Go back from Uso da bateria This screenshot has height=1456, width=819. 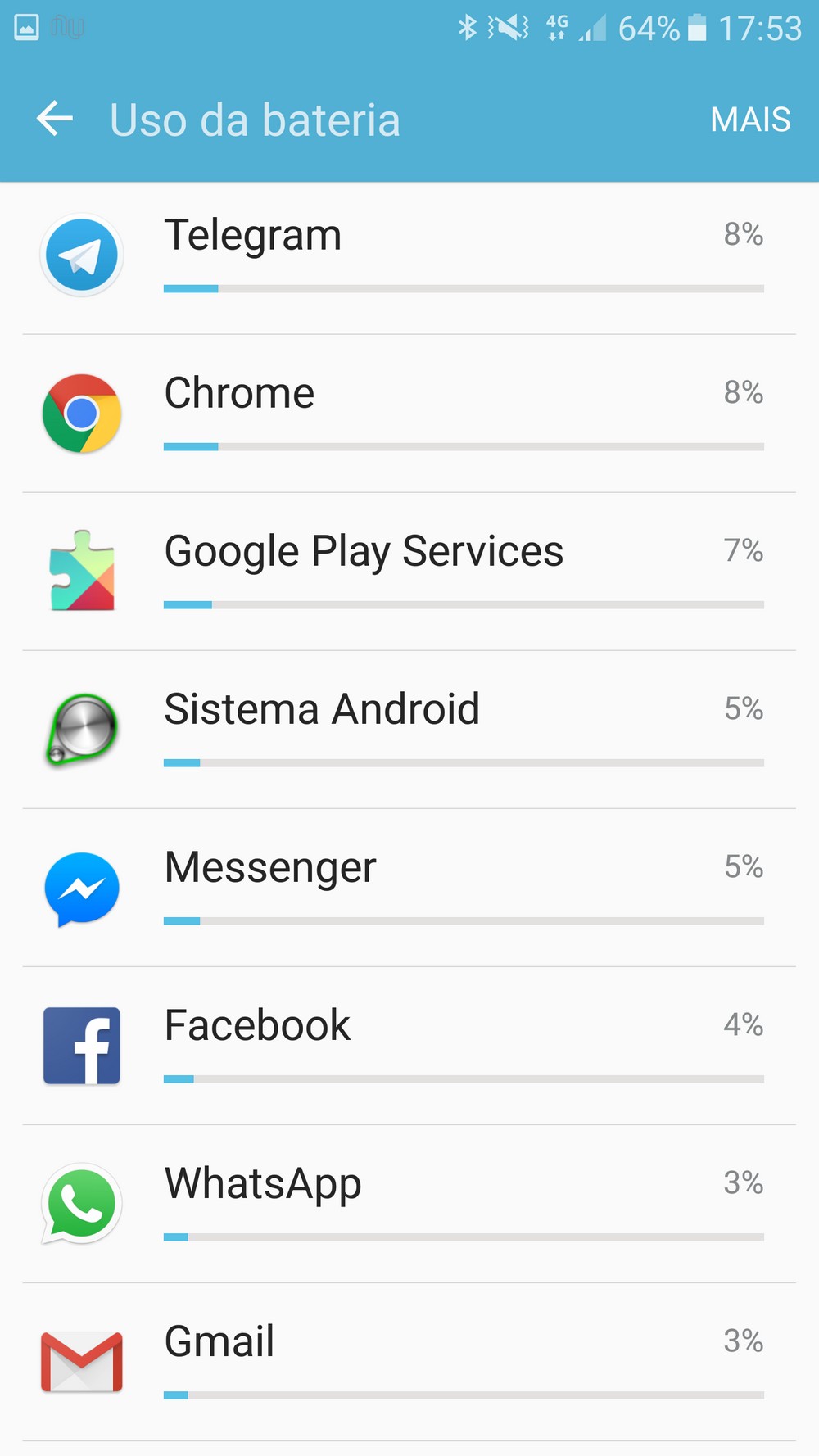(x=55, y=120)
